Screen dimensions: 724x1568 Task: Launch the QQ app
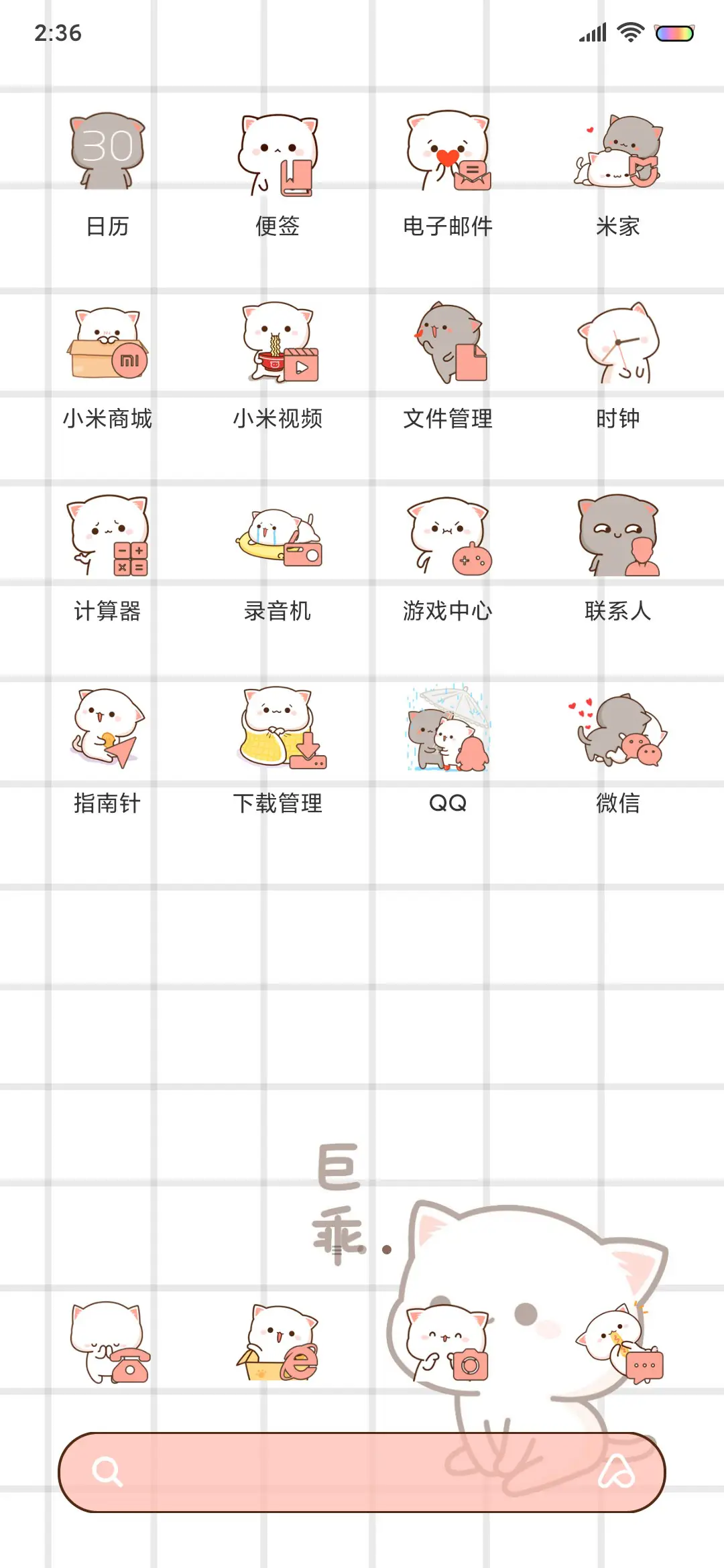pyautogui.click(x=448, y=728)
